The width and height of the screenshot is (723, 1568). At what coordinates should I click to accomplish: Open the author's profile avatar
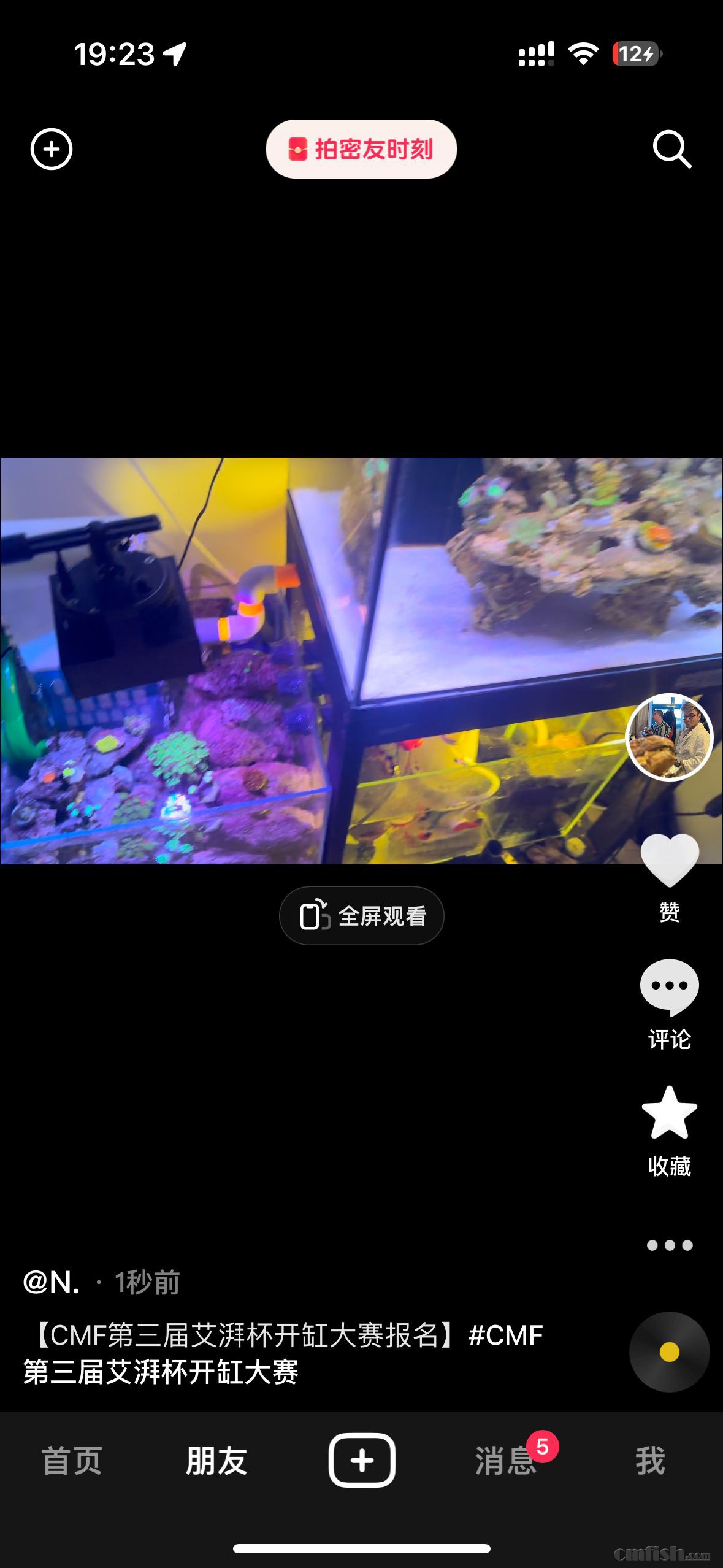[x=669, y=737]
